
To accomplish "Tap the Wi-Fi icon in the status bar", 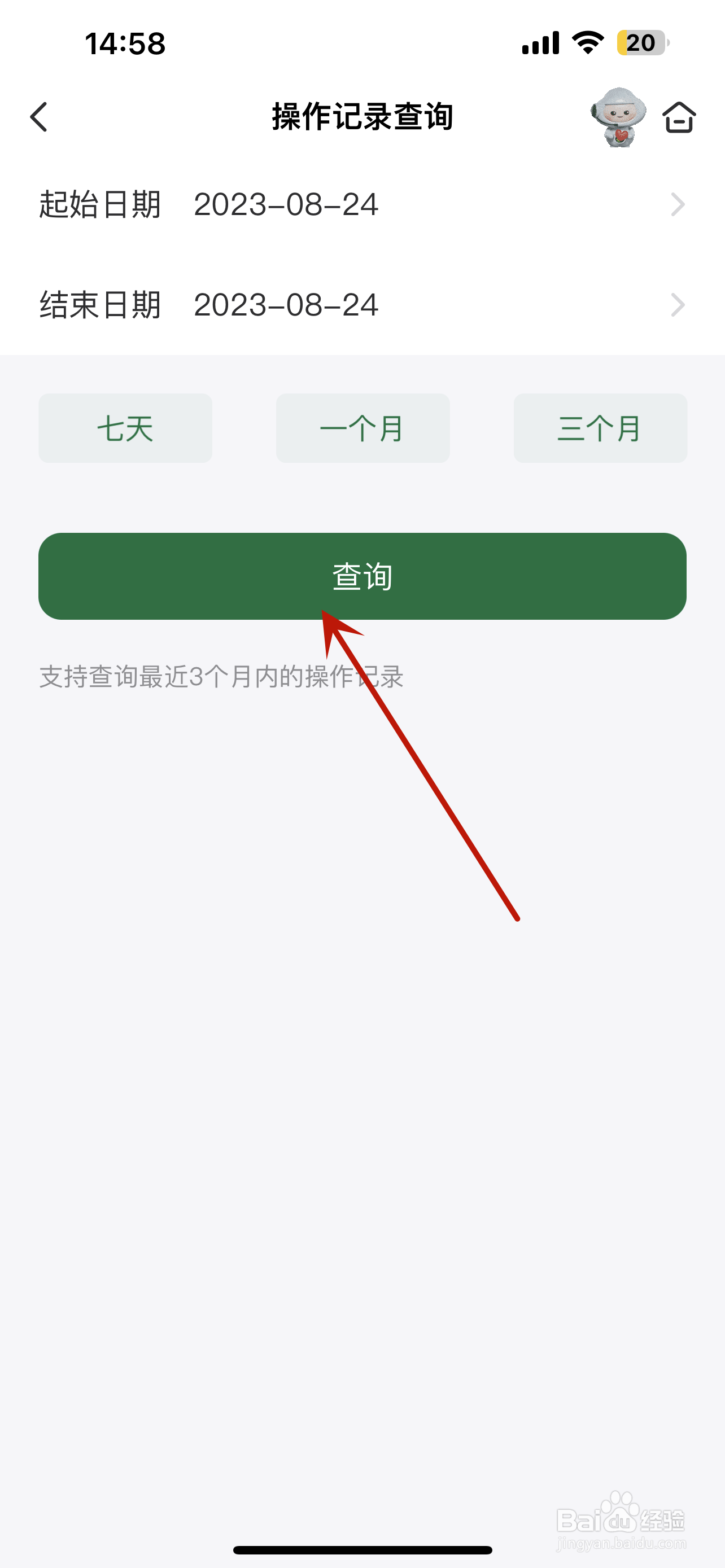I will [x=586, y=42].
